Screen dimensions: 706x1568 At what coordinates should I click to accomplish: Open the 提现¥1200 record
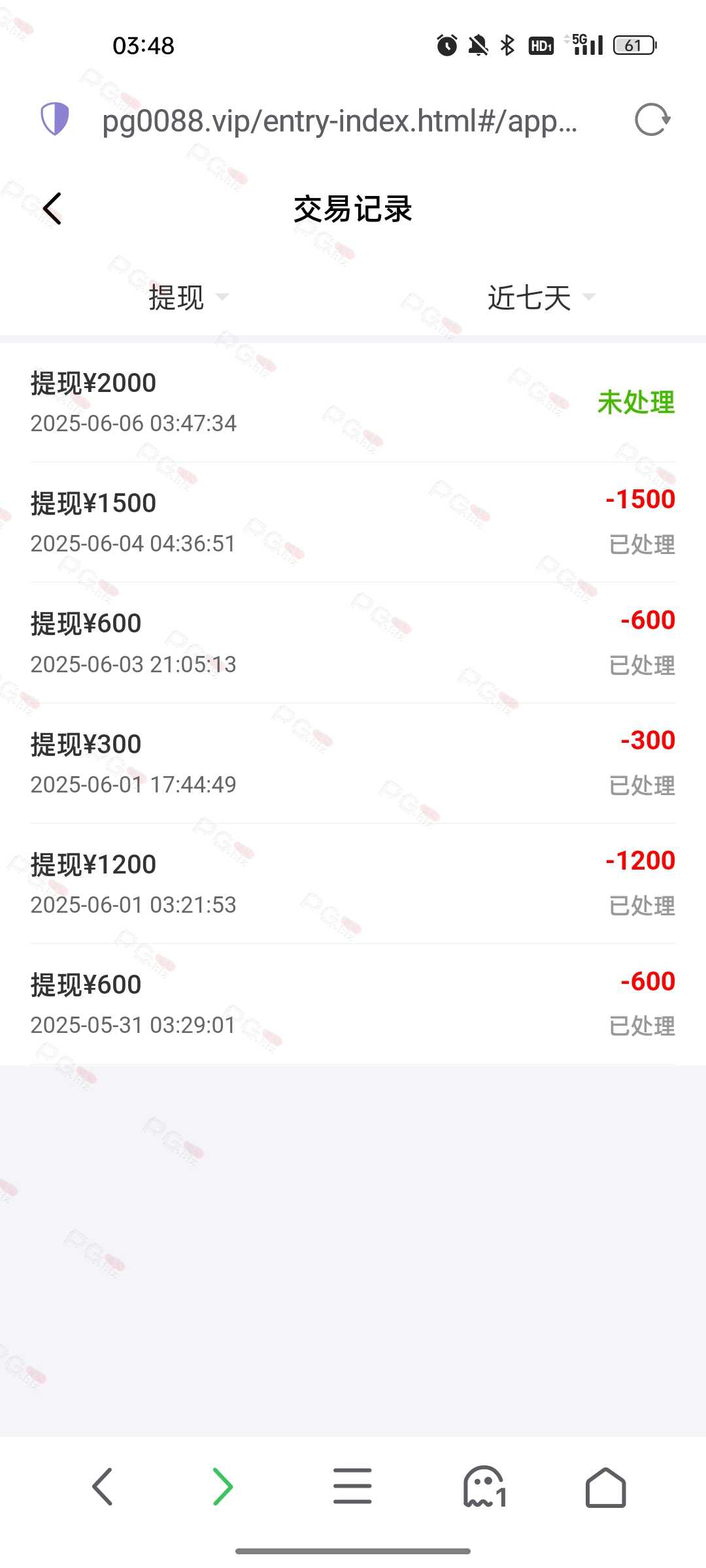pyautogui.click(x=353, y=883)
